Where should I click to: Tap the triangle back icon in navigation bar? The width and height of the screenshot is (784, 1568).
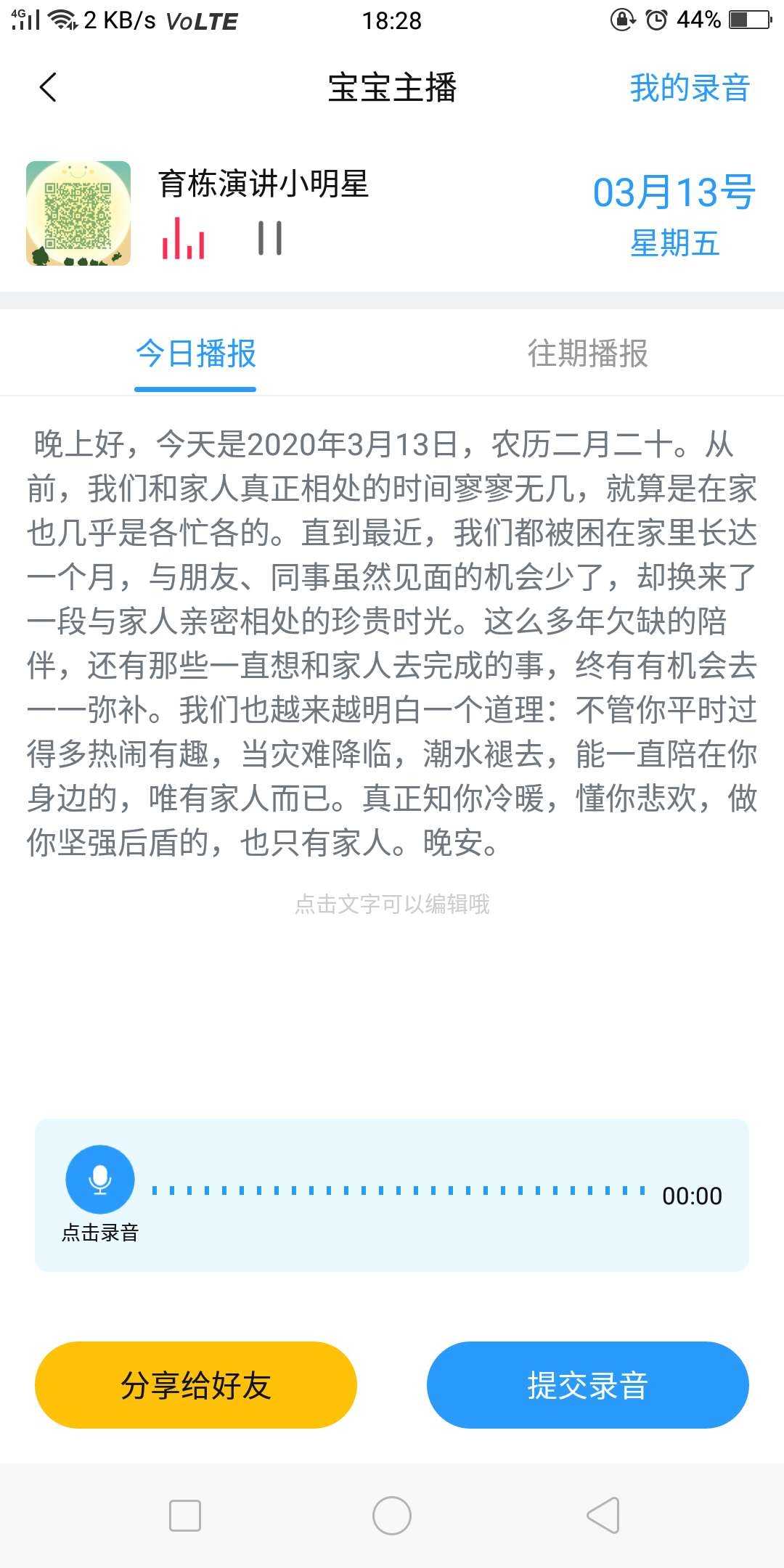pyautogui.click(x=600, y=1515)
